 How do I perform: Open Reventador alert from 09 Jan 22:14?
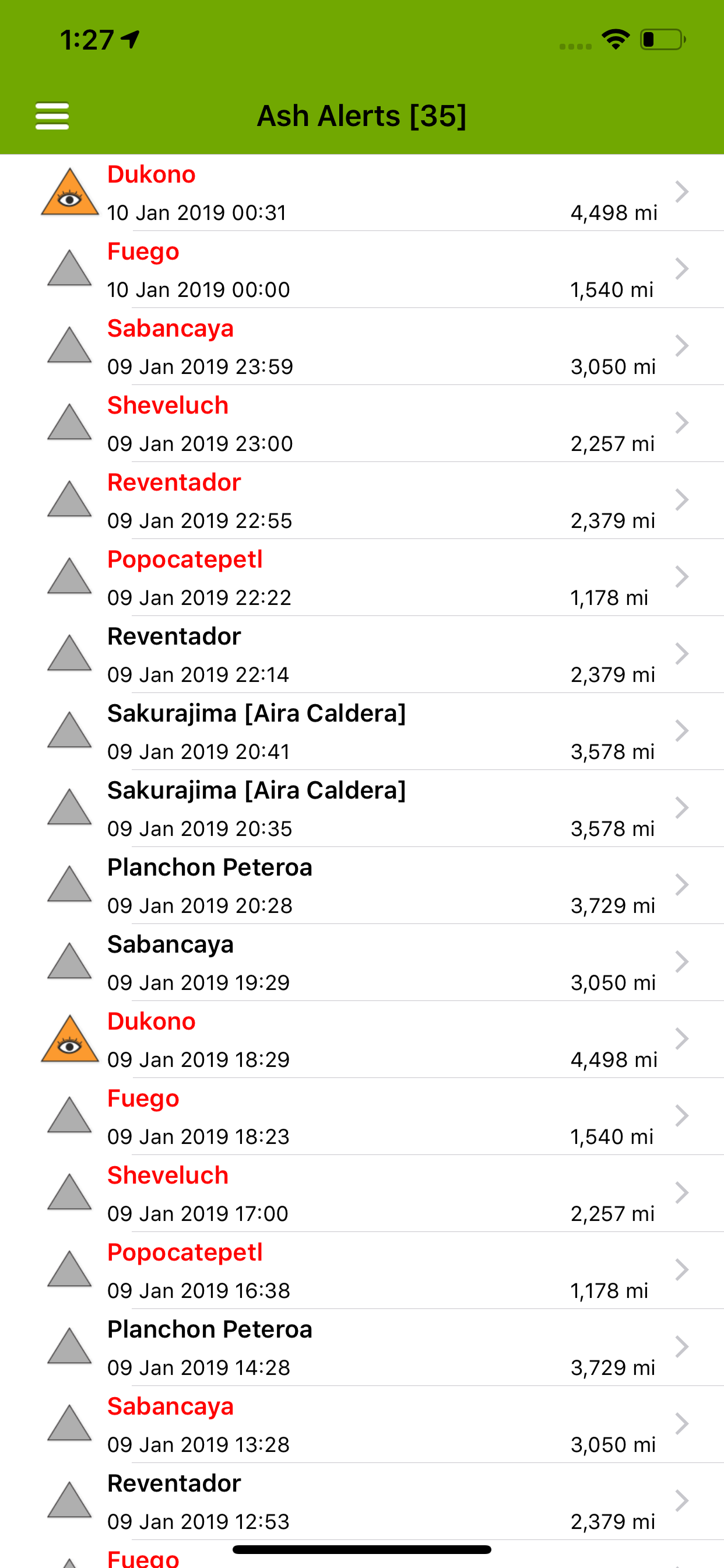point(362,655)
